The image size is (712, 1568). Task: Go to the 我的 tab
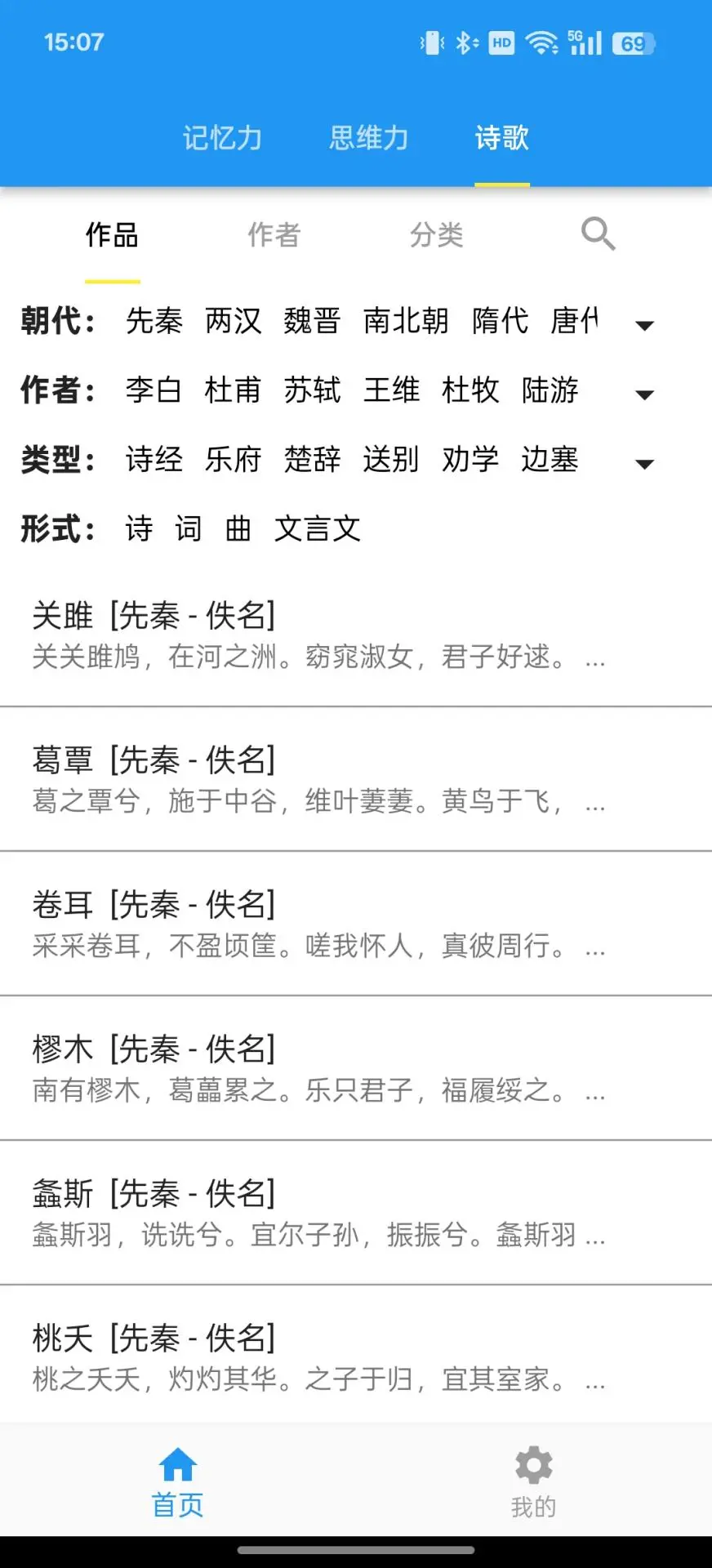coord(533,1481)
